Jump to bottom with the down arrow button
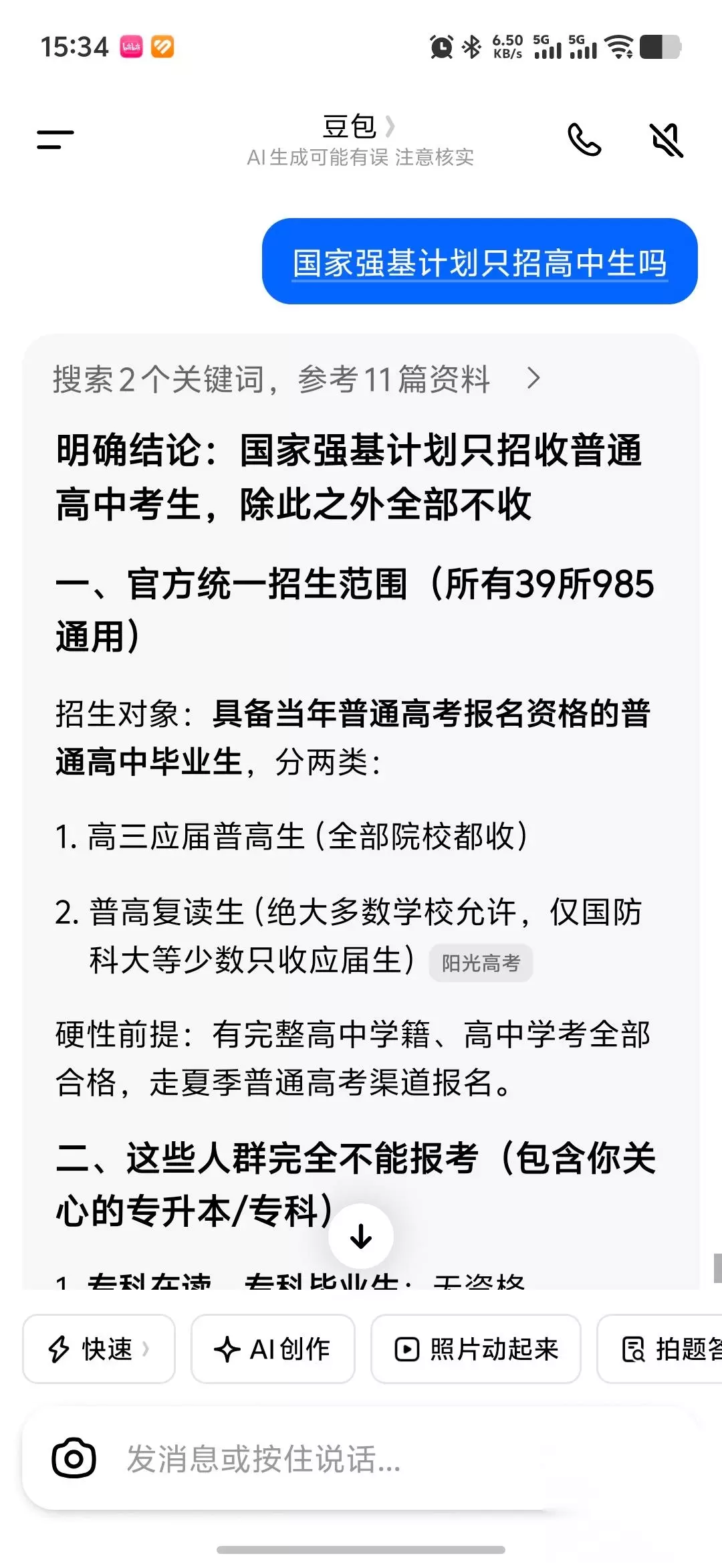722x1568 pixels. (x=361, y=1236)
